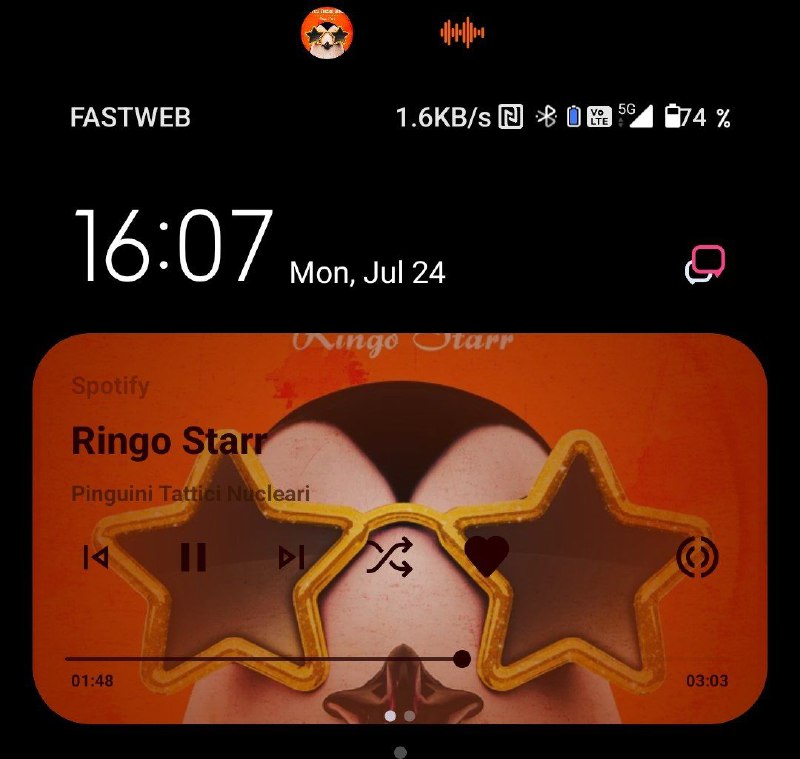
Task: Skip to the previous track
Action: pos(96,557)
